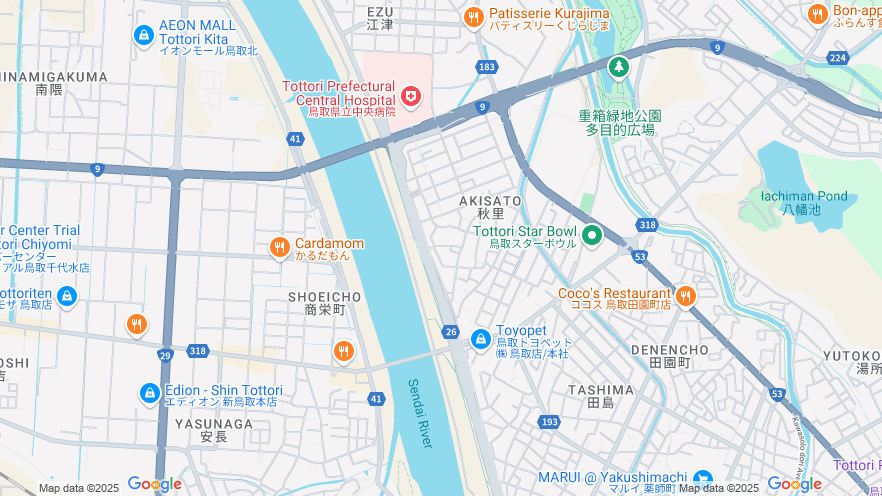Select the AEON MALL Tottori Kita pin
This screenshot has width=882, height=496.
click(x=144, y=36)
